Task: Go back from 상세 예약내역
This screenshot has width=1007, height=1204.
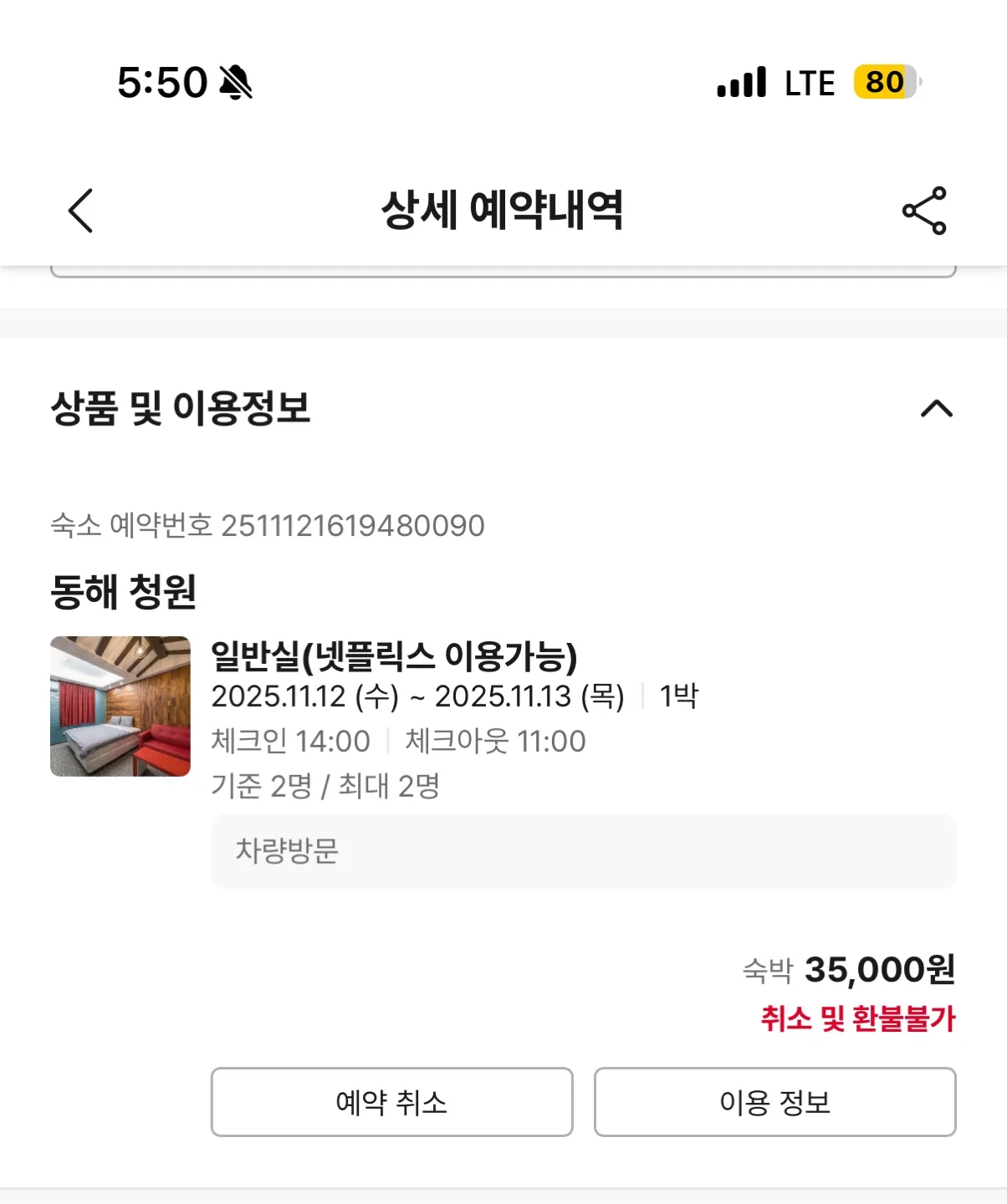Action: click(81, 210)
